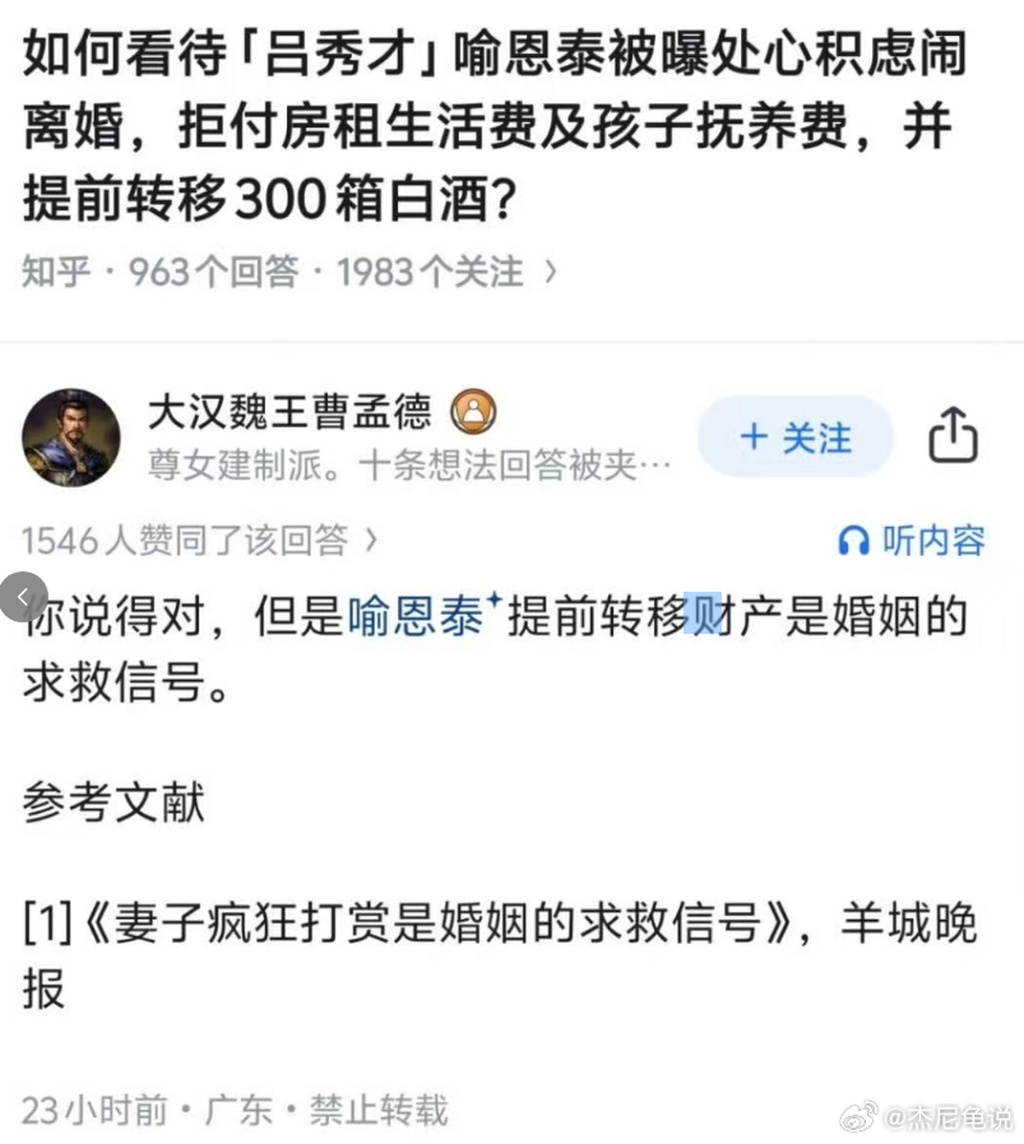The height and width of the screenshot is (1144, 1024).
Task: Listen to the answer via 听内容
Action: (911, 541)
